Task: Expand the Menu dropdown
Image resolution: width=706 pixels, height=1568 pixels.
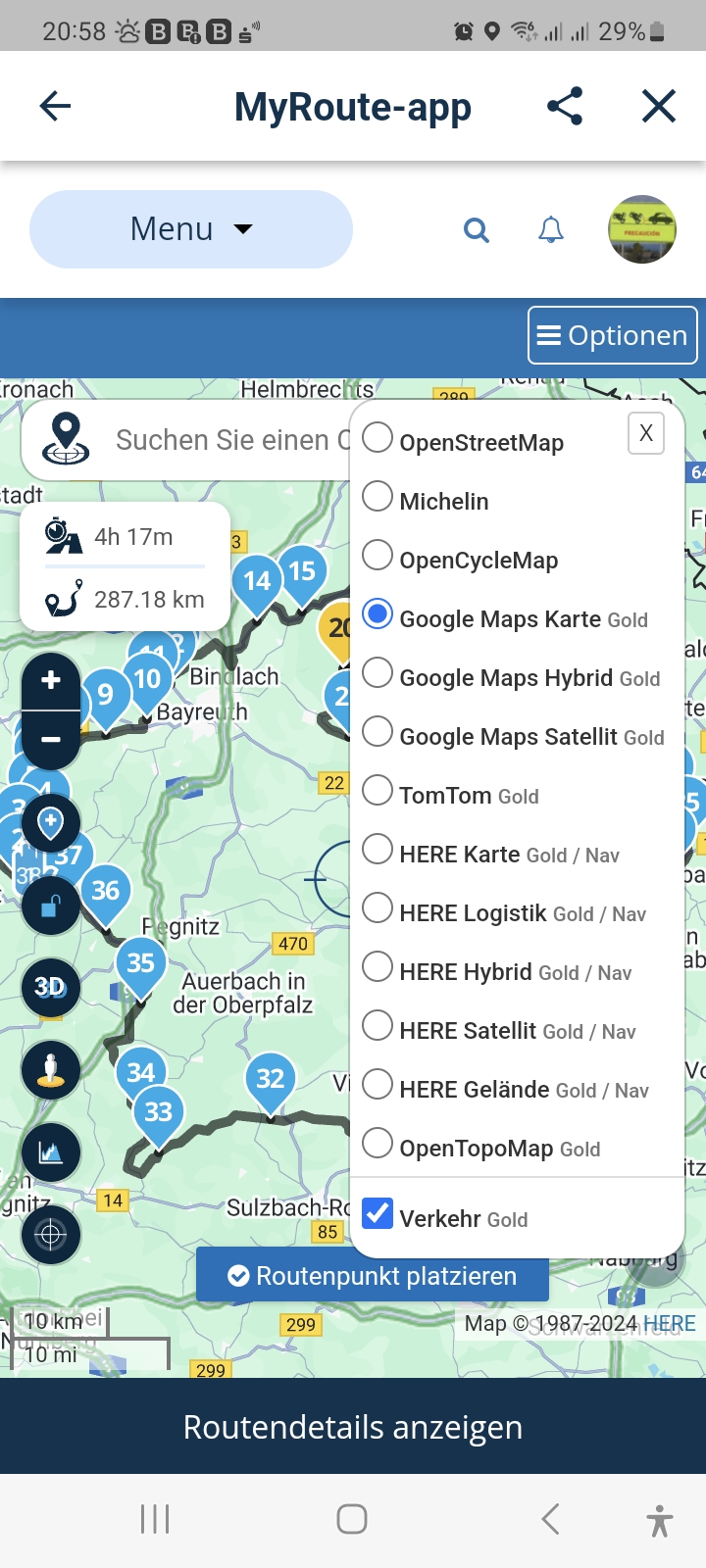Action: (191, 229)
